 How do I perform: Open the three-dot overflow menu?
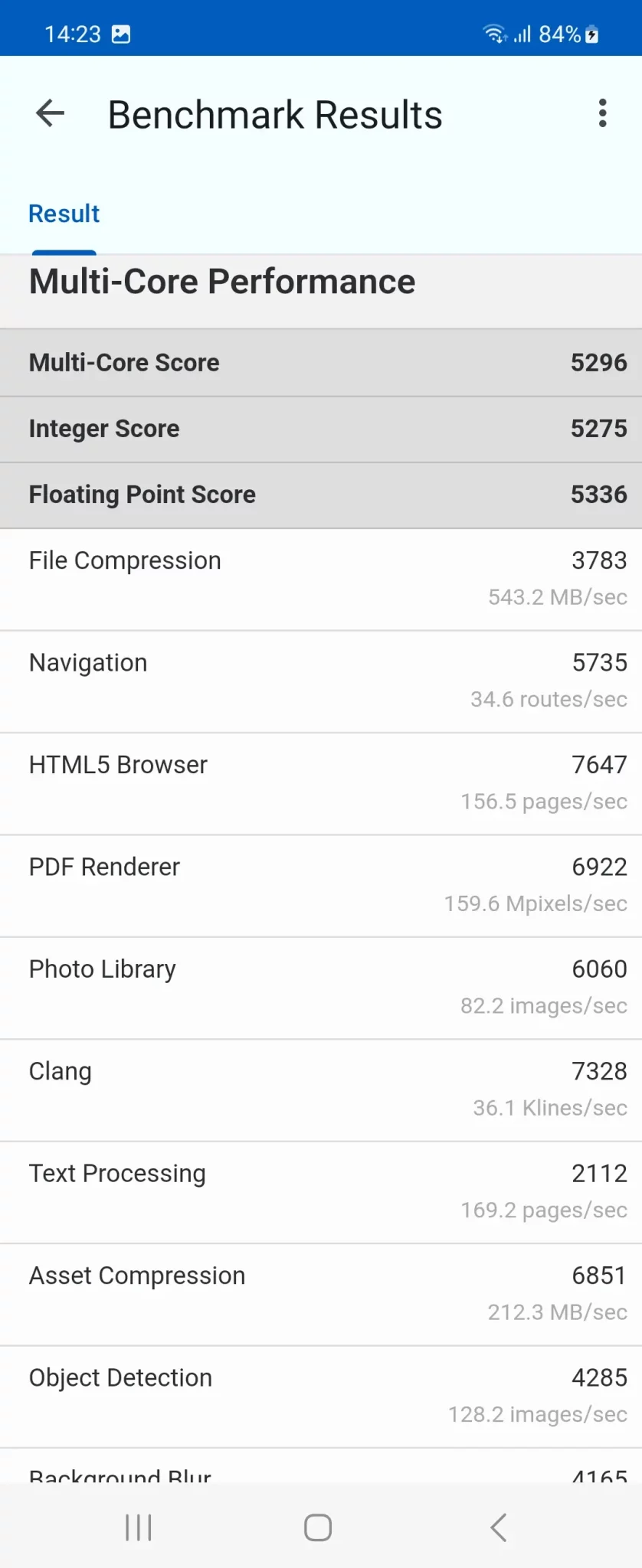pos(603,113)
